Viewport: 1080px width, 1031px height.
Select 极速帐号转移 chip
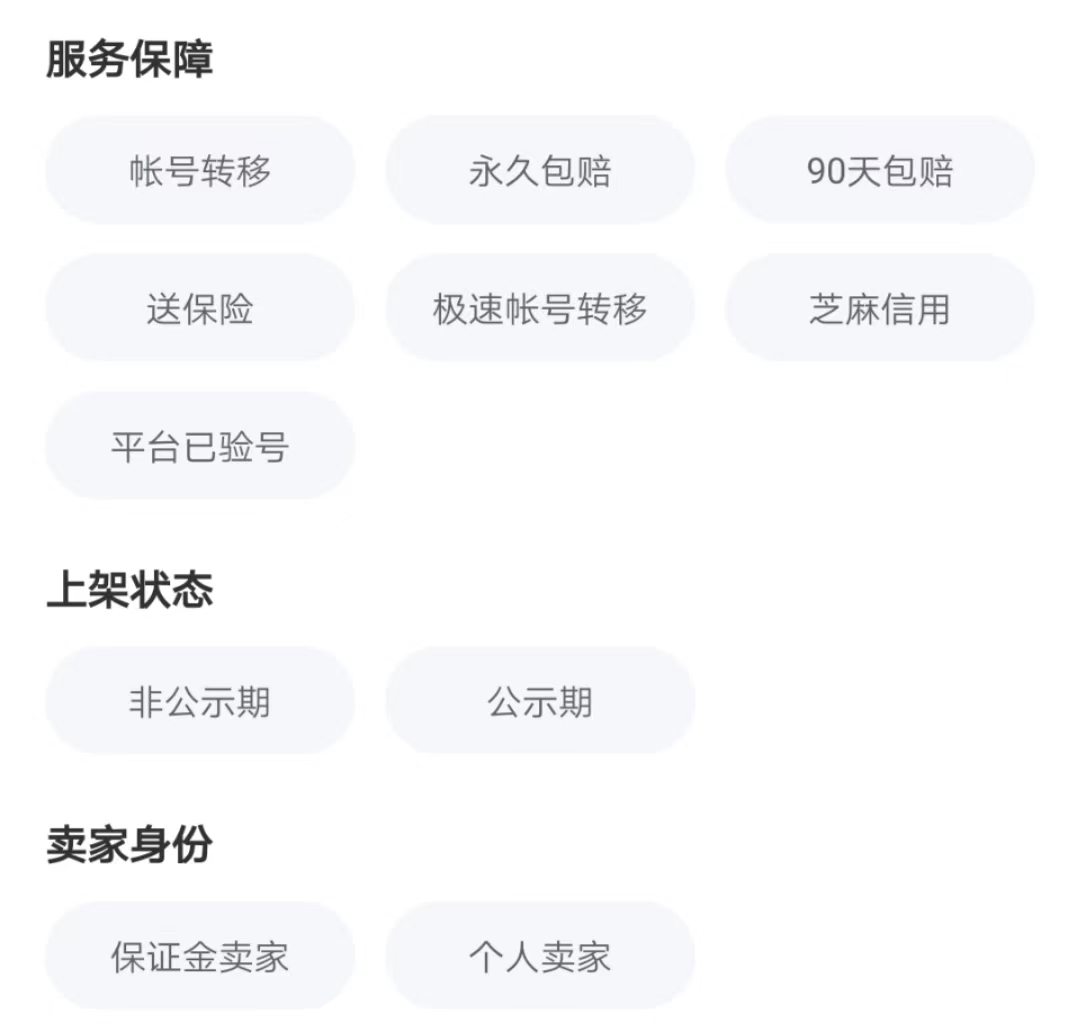point(540,308)
